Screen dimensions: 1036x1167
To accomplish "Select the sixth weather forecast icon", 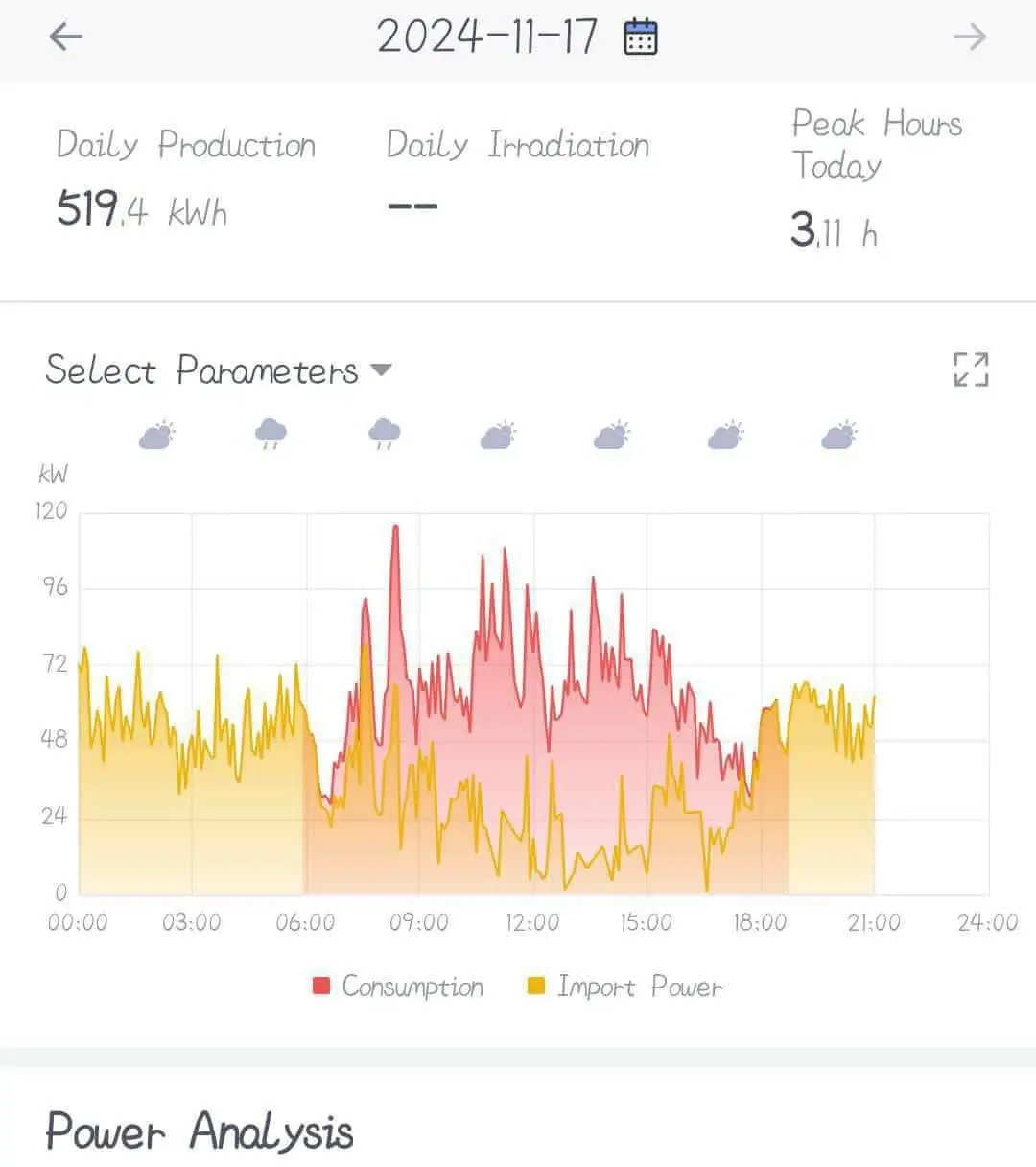I will point(725,434).
